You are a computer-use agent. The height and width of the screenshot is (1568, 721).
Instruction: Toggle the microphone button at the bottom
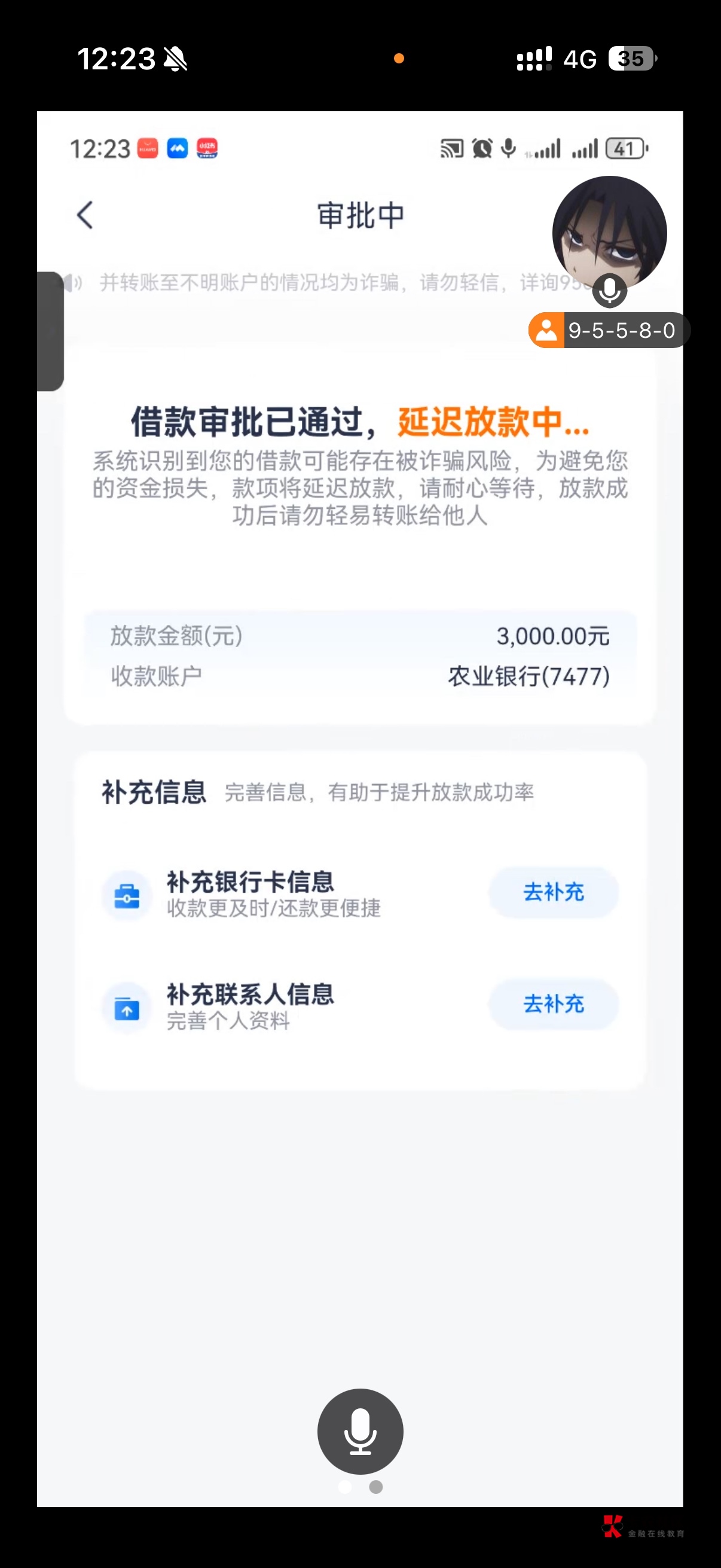point(360,1431)
